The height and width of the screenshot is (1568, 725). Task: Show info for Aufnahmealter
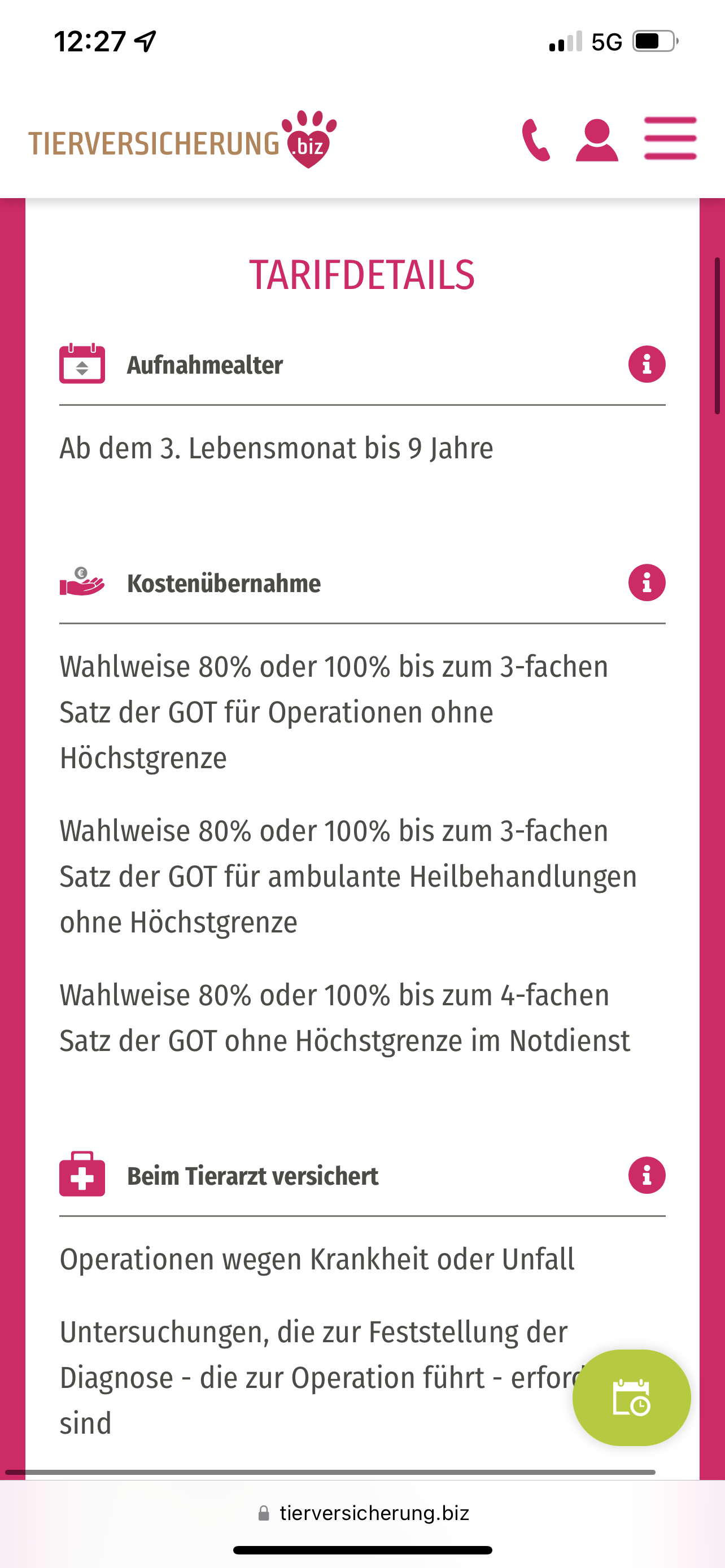click(x=647, y=365)
